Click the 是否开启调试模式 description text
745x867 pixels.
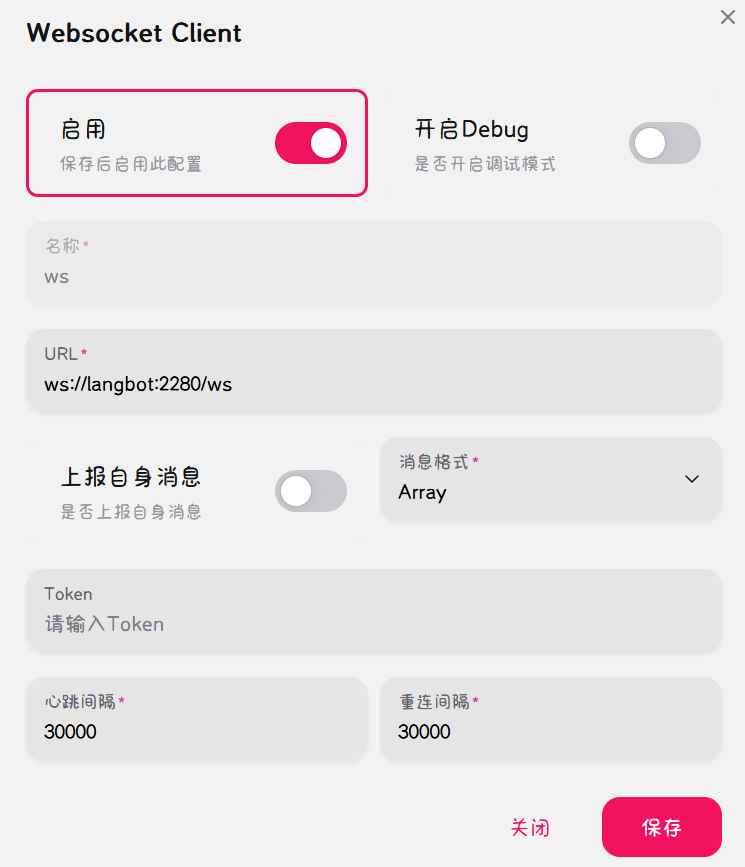click(485, 164)
